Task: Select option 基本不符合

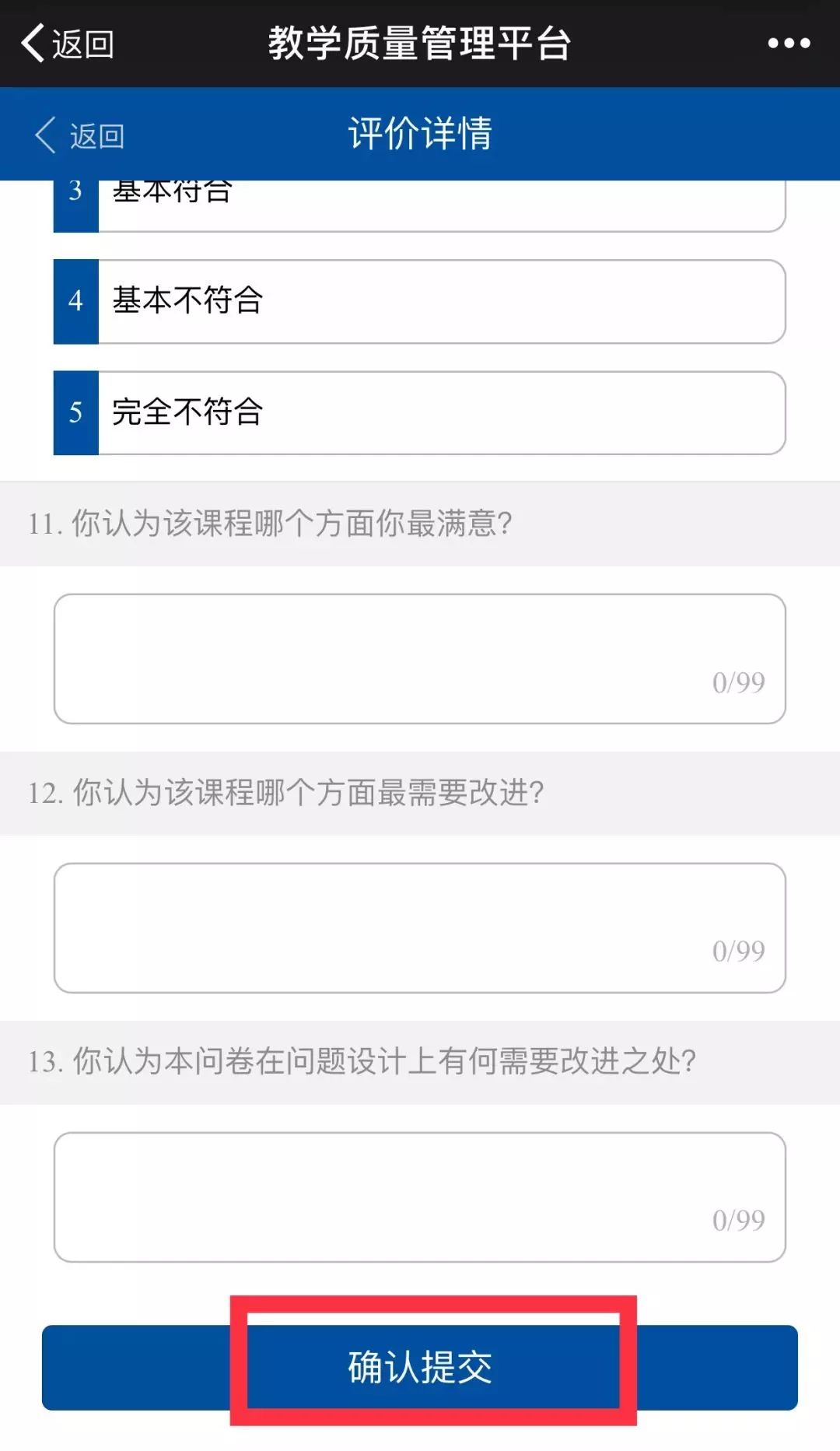Action: [420, 302]
